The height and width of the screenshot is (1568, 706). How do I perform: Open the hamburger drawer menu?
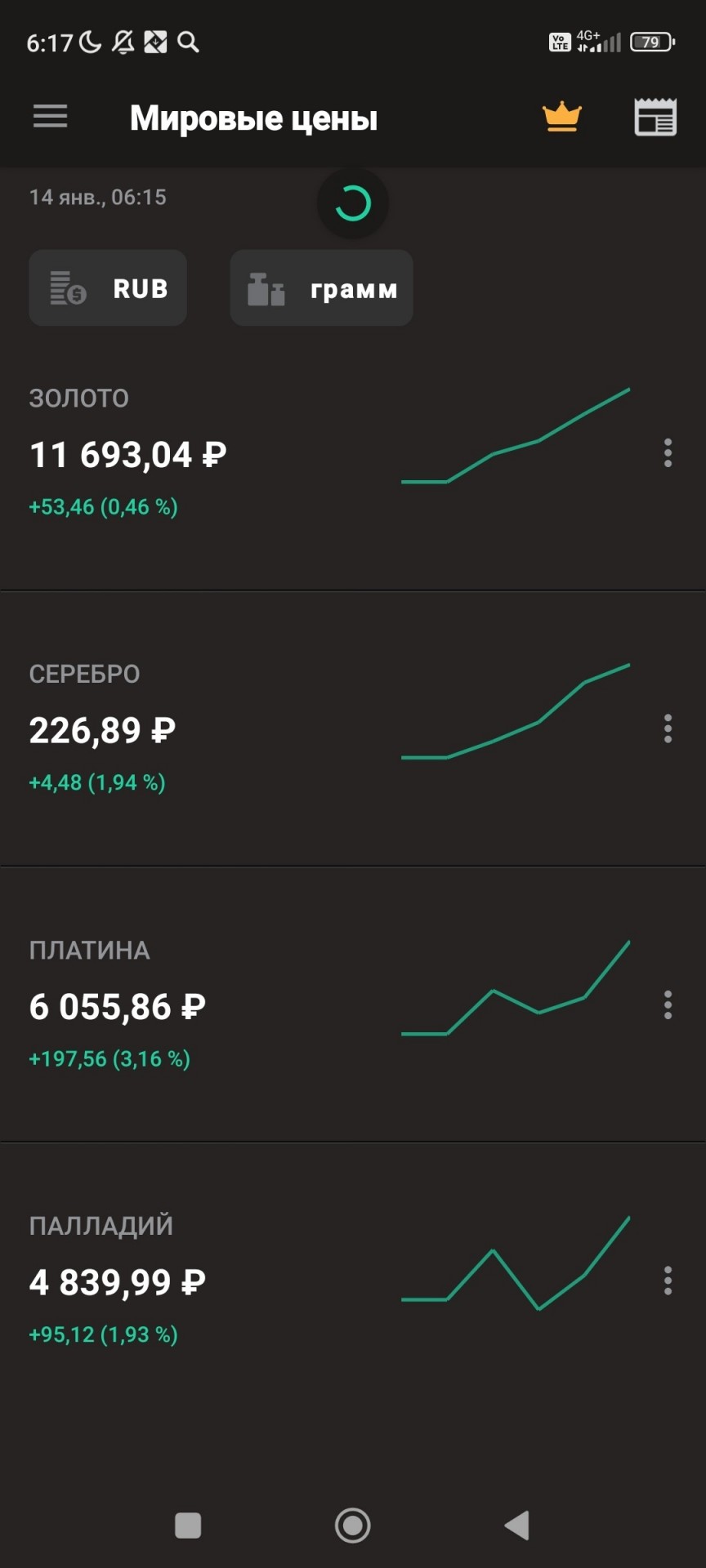pyautogui.click(x=50, y=117)
